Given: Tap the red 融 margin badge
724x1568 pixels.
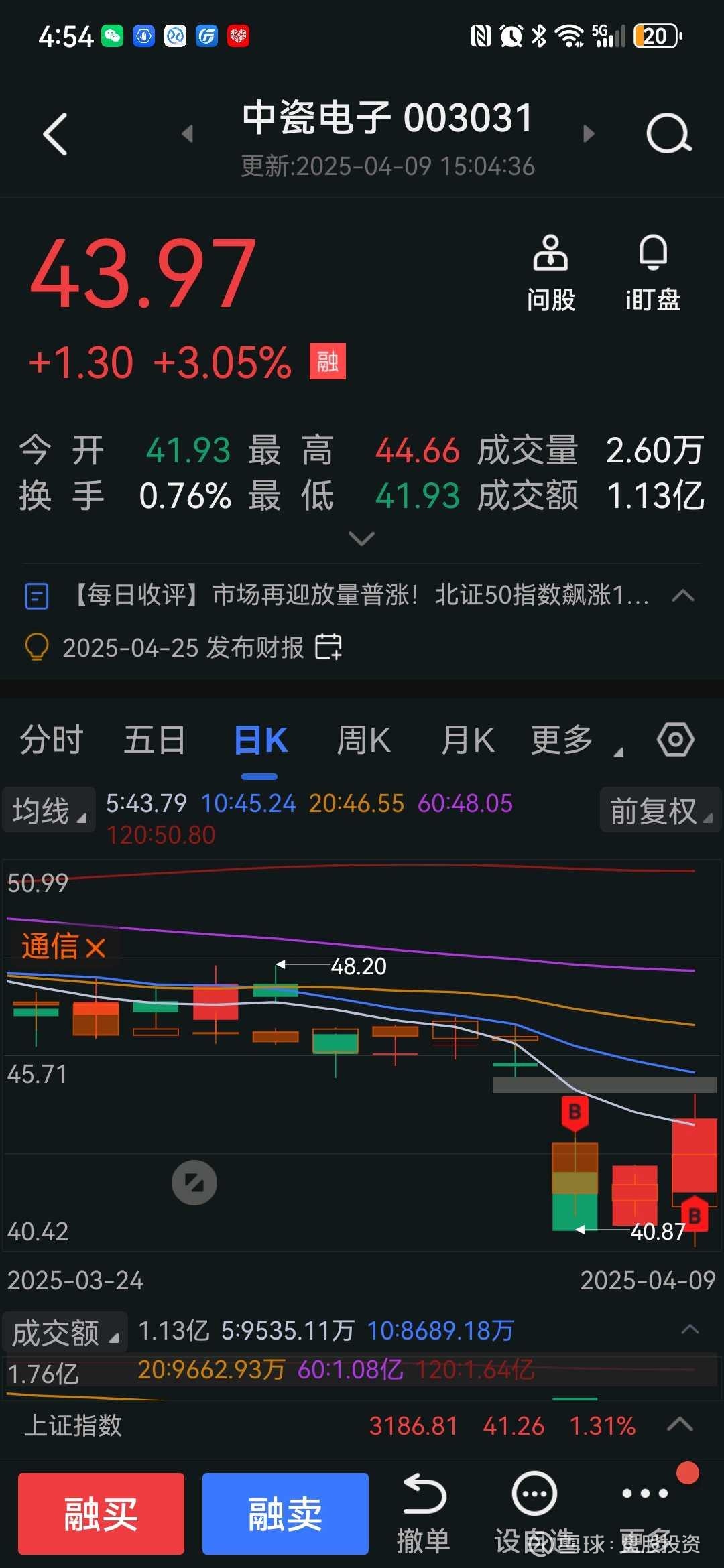Looking at the screenshot, I should (x=326, y=361).
